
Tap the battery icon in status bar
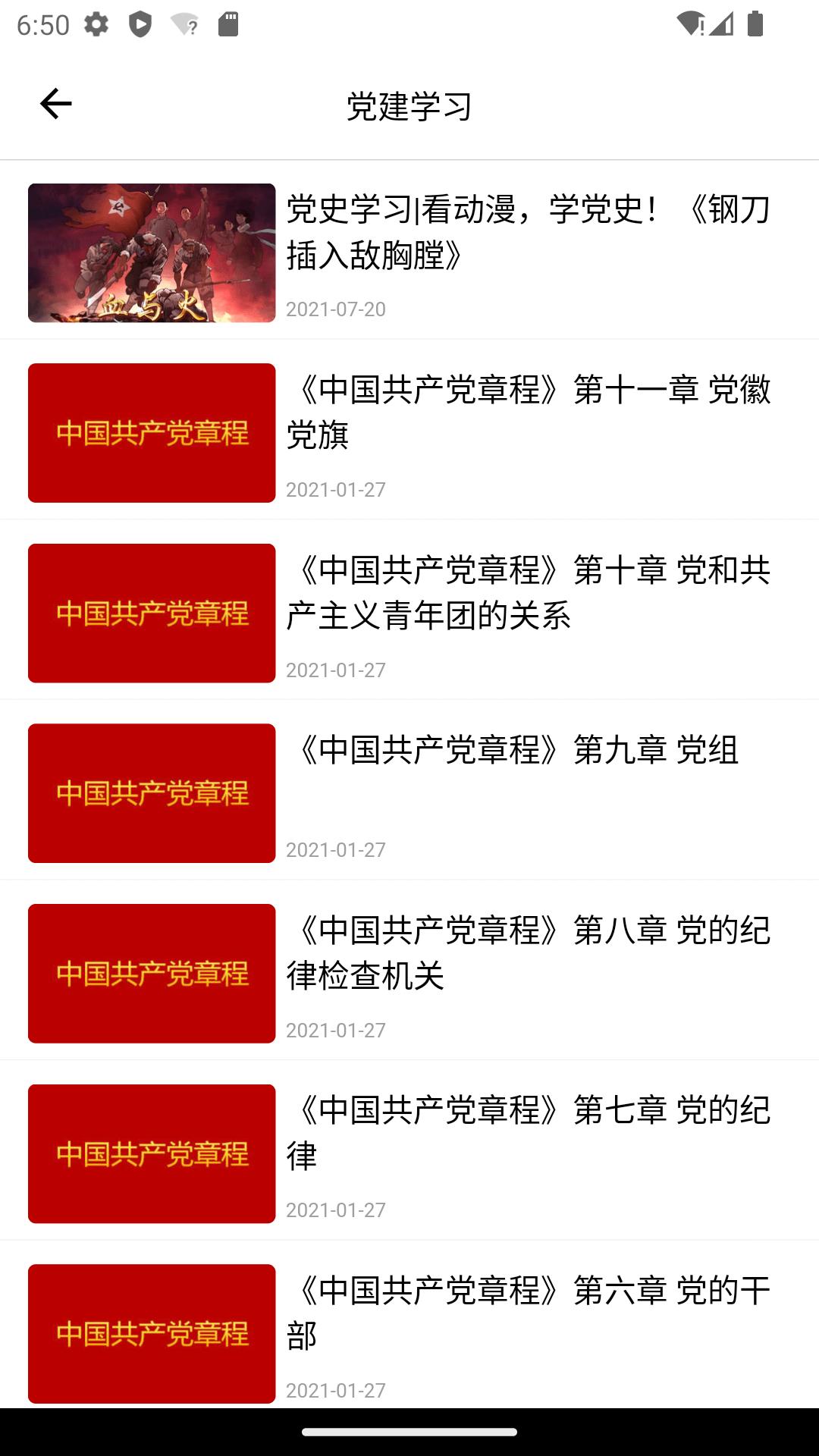pyautogui.click(x=756, y=23)
